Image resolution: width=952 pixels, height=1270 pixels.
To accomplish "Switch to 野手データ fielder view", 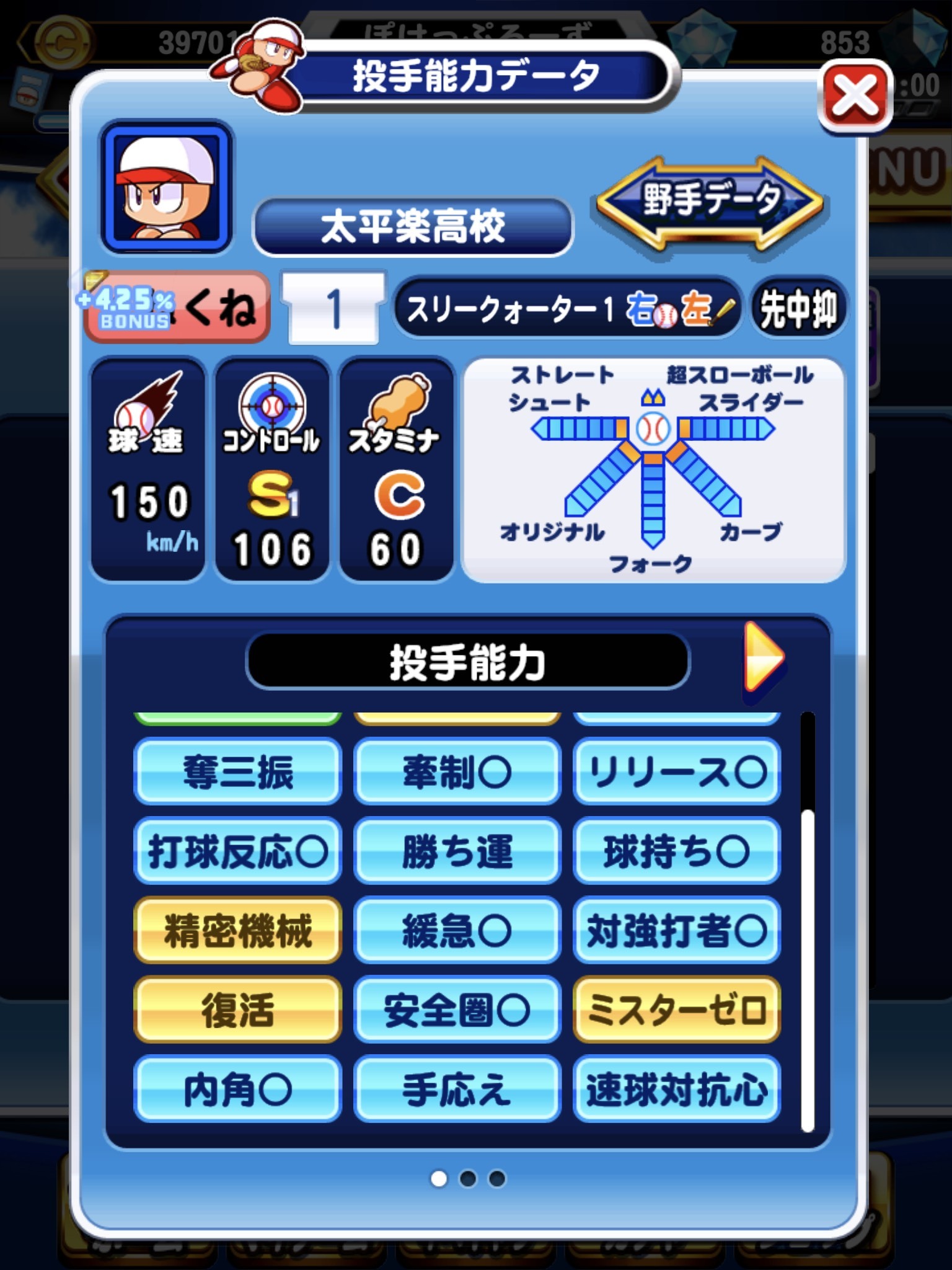I will tap(709, 202).
